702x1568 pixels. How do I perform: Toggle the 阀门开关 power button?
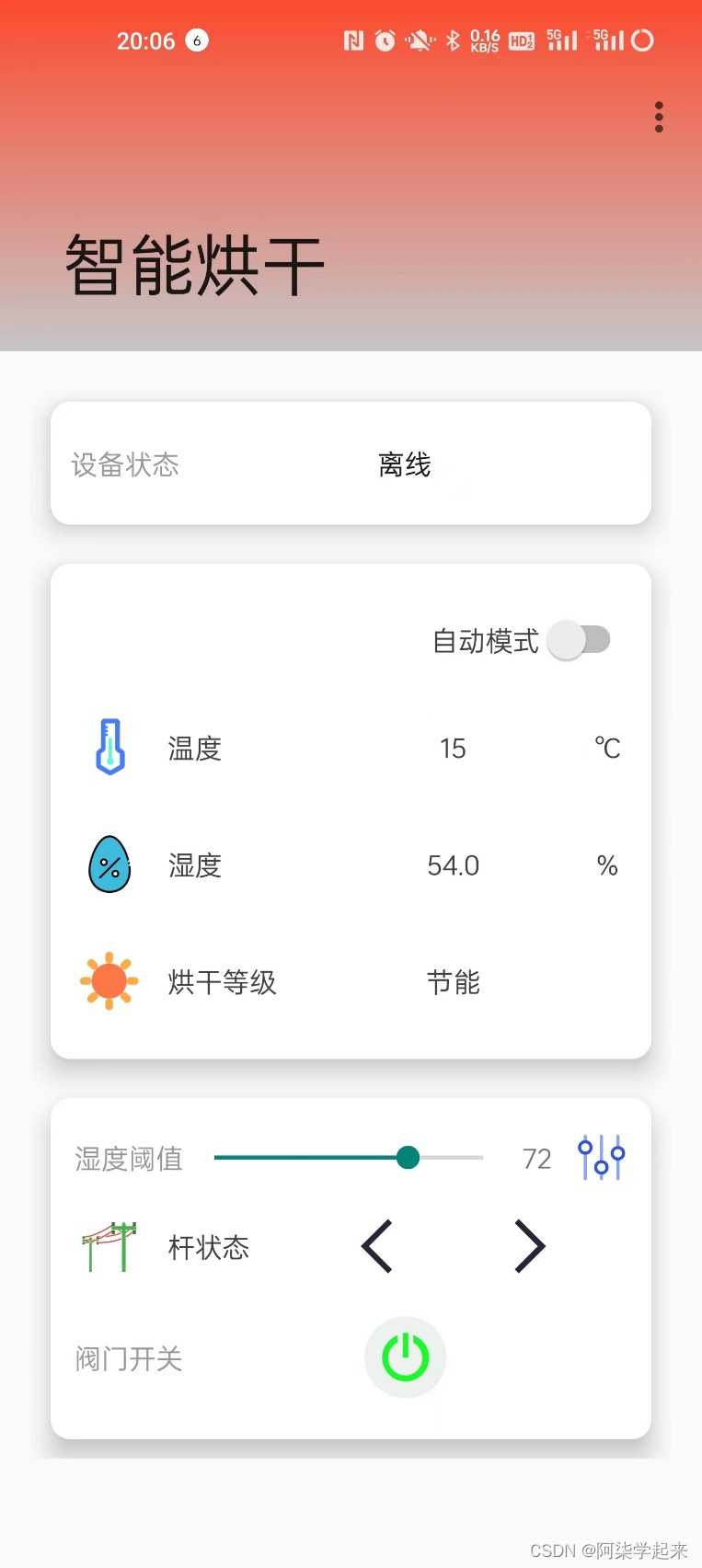pos(406,1357)
